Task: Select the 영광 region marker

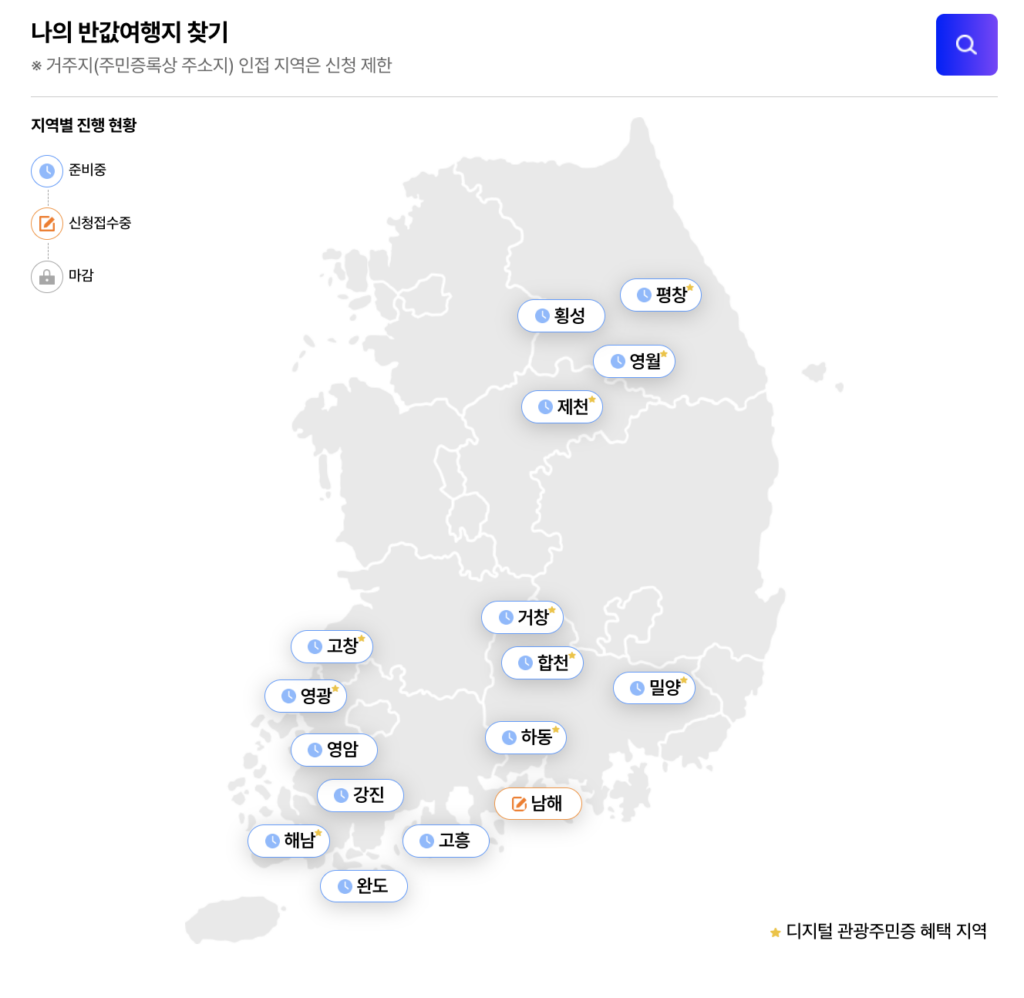Action: 306,696
